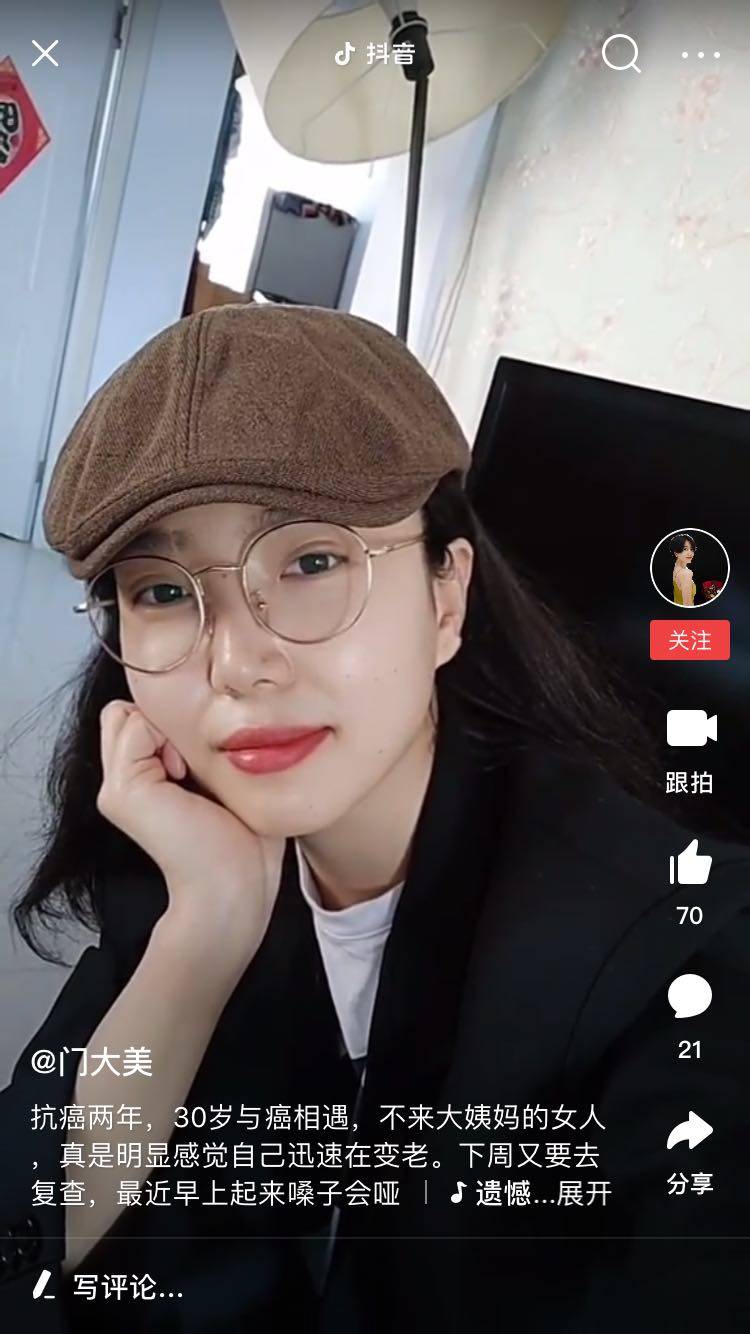
Task: Share the video via 分享
Action: pos(690,1133)
